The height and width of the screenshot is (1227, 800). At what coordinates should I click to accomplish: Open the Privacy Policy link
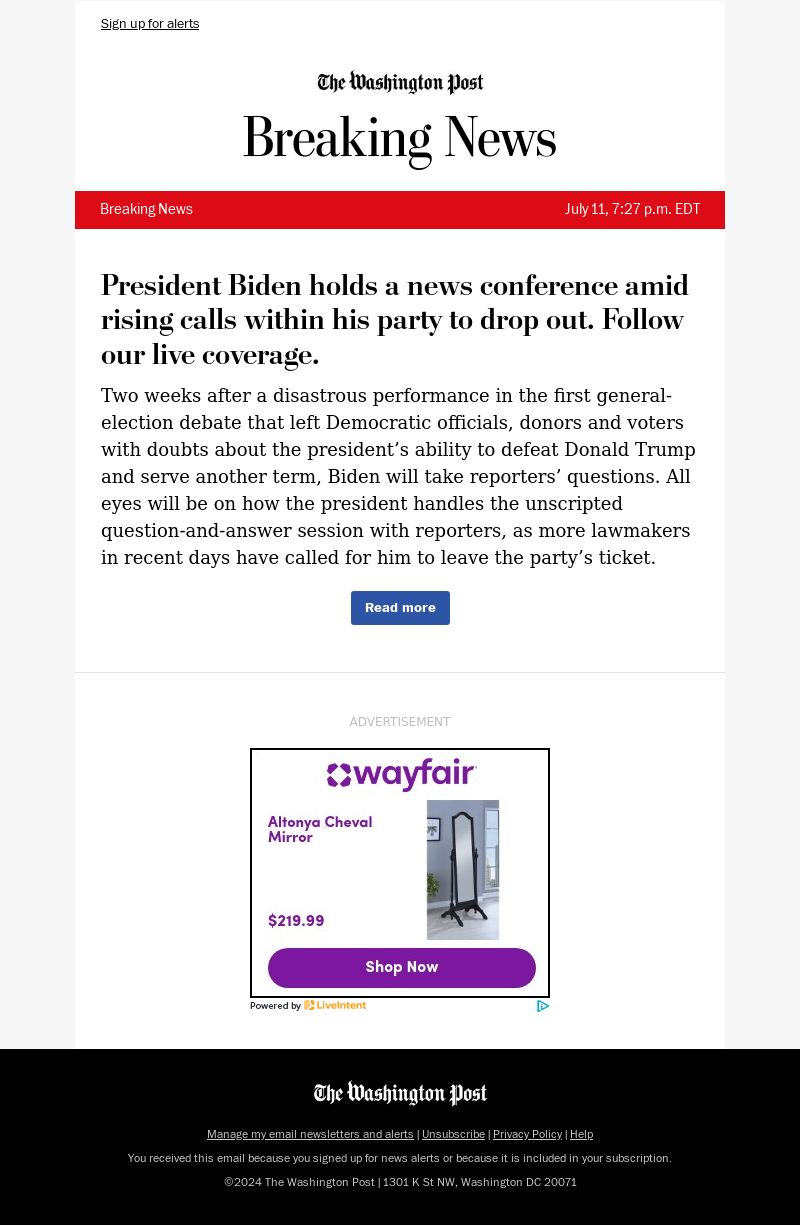click(527, 1134)
